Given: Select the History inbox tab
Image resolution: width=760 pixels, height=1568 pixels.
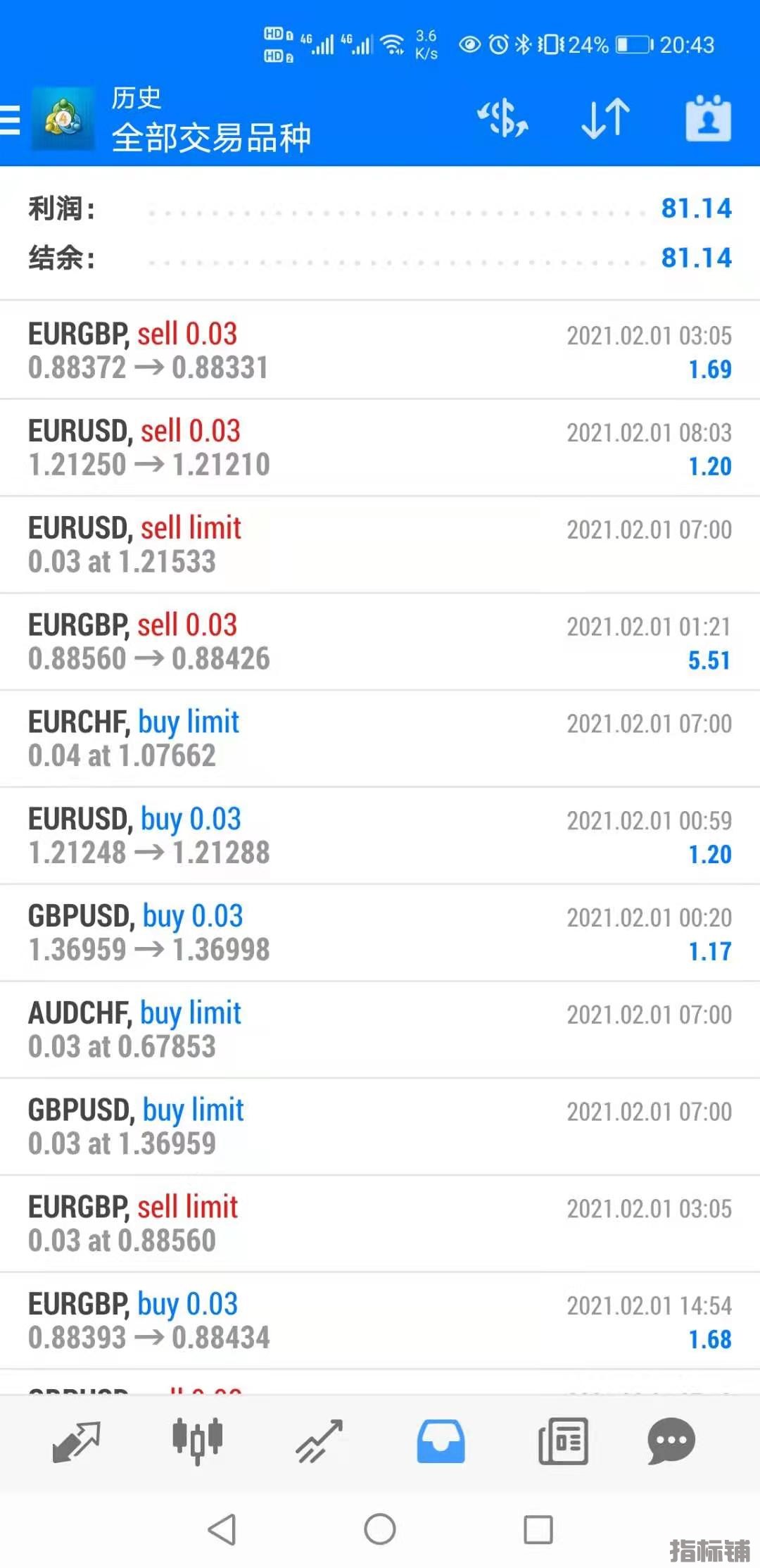Looking at the screenshot, I should click(441, 1441).
